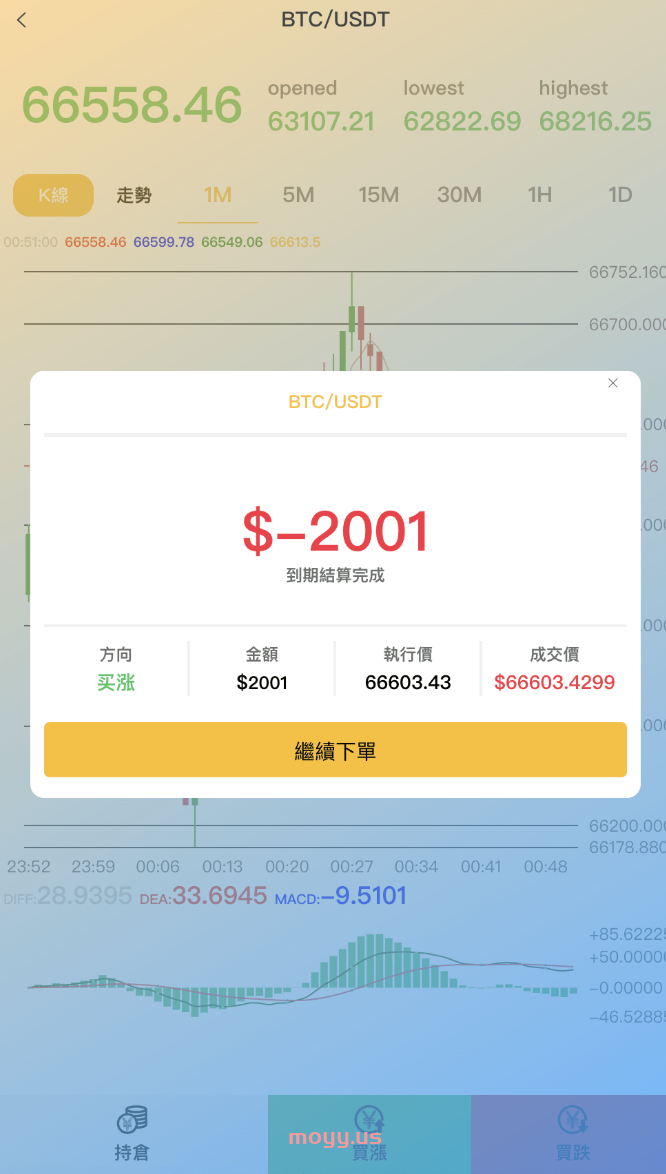This screenshot has width=666, height=1174.
Task: Select the 5M interval
Action: pyautogui.click(x=298, y=195)
